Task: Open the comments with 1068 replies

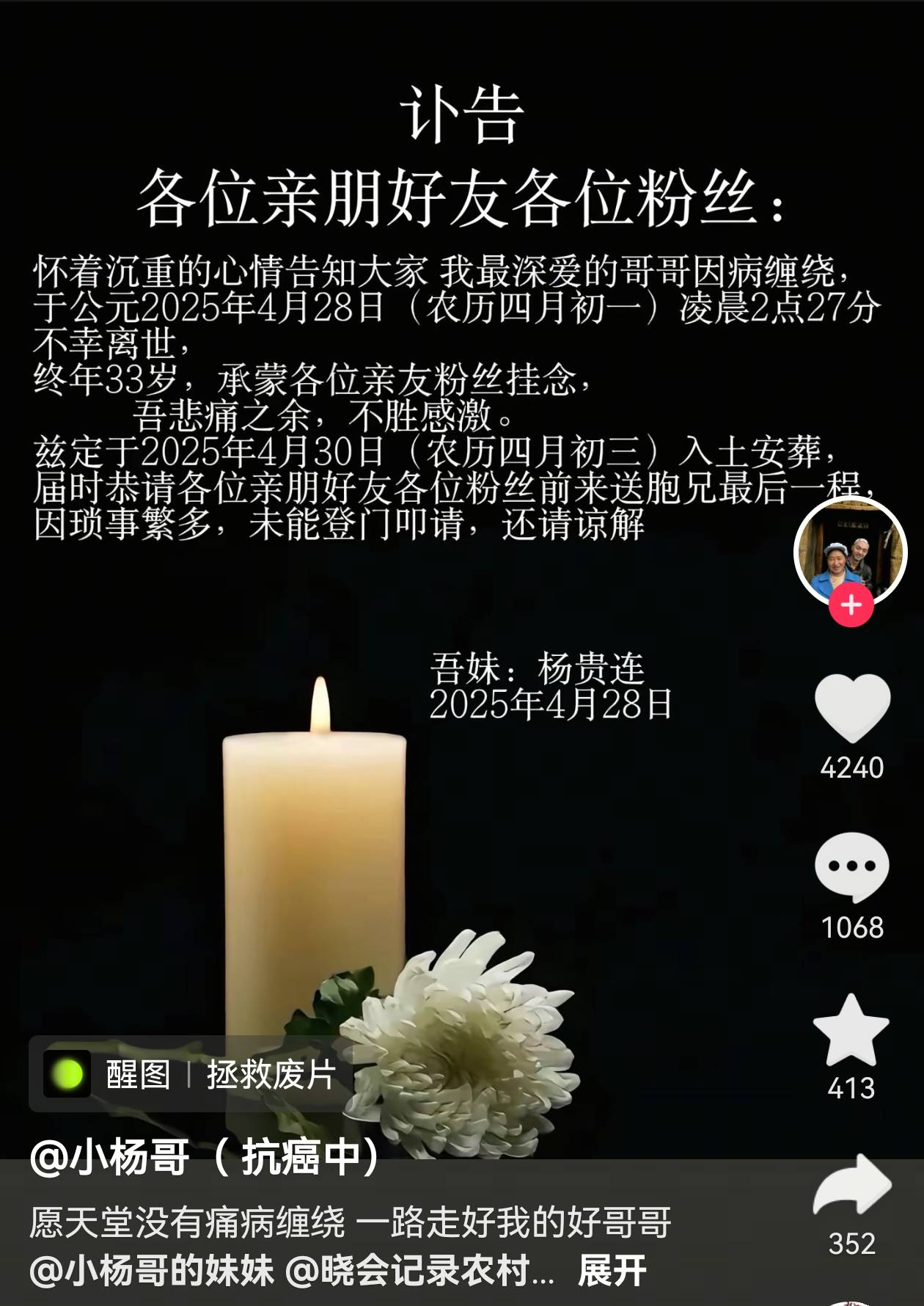Action: (x=851, y=868)
